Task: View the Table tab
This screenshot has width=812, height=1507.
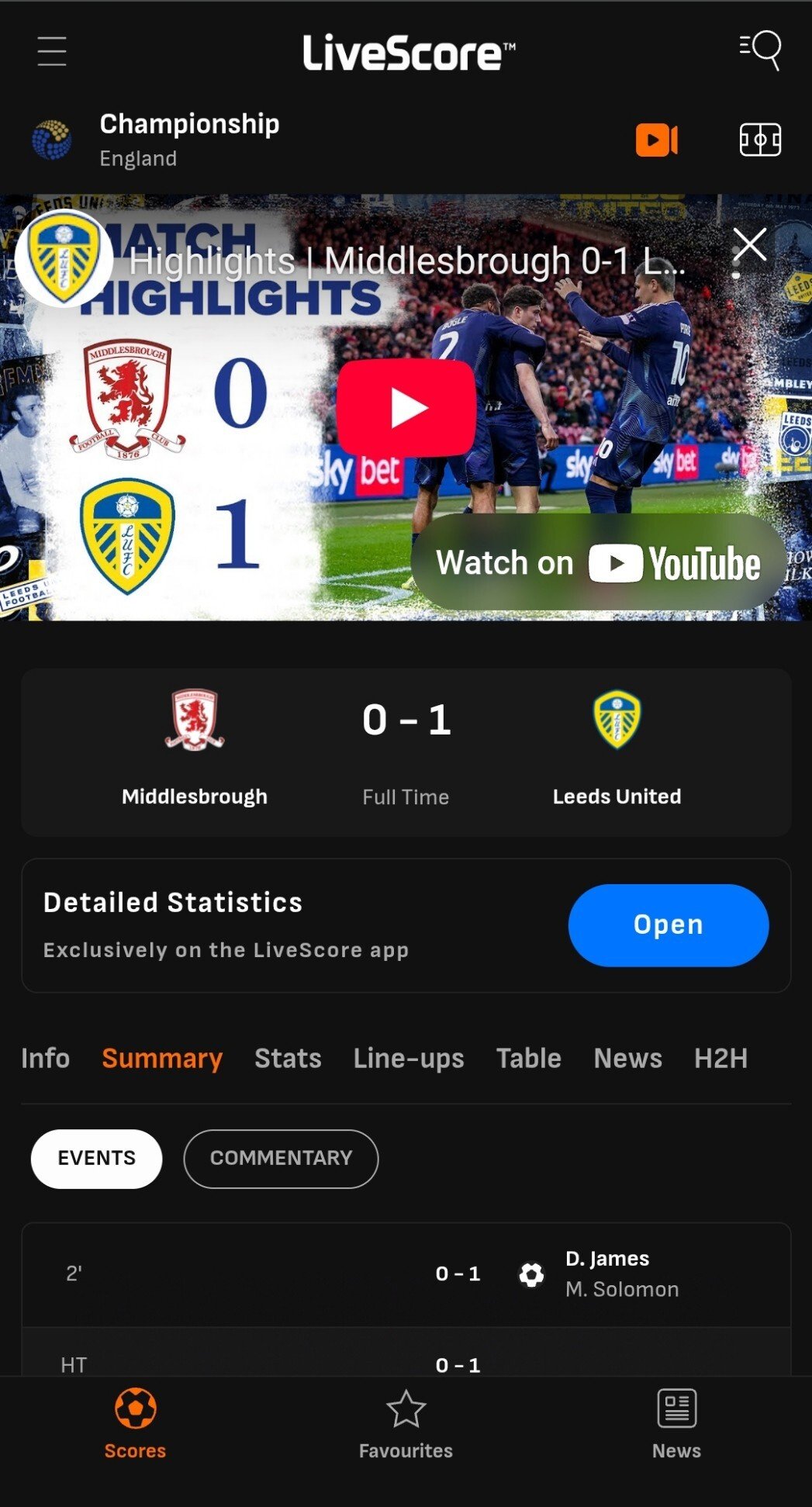Action: pyautogui.click(x=529, y=1058)
